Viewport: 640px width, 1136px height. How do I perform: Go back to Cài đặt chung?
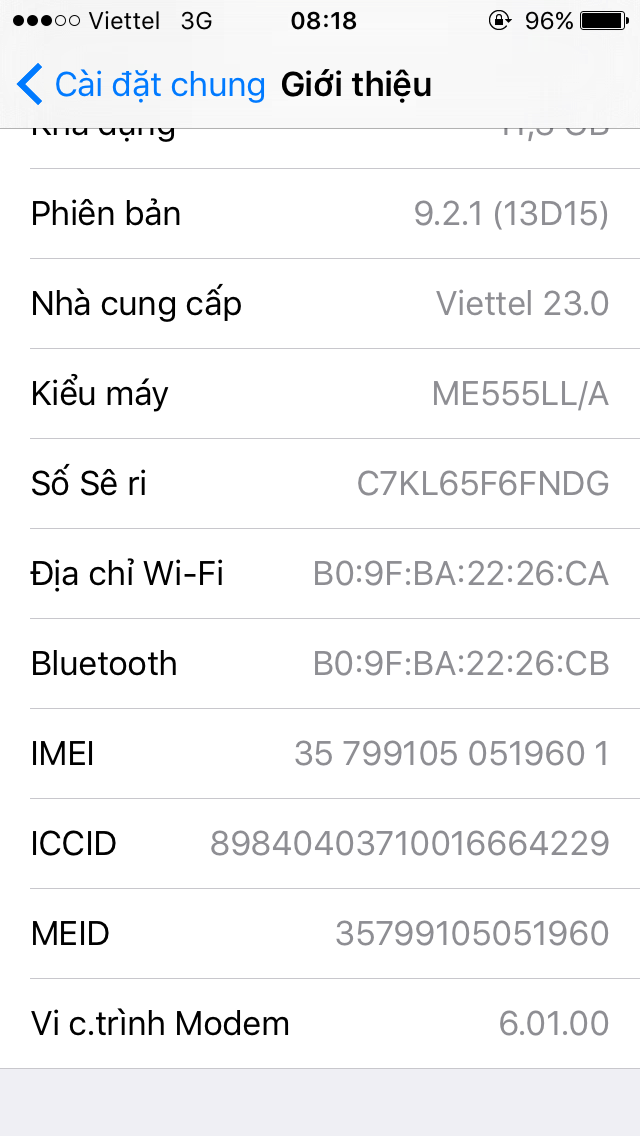point(140,85)
